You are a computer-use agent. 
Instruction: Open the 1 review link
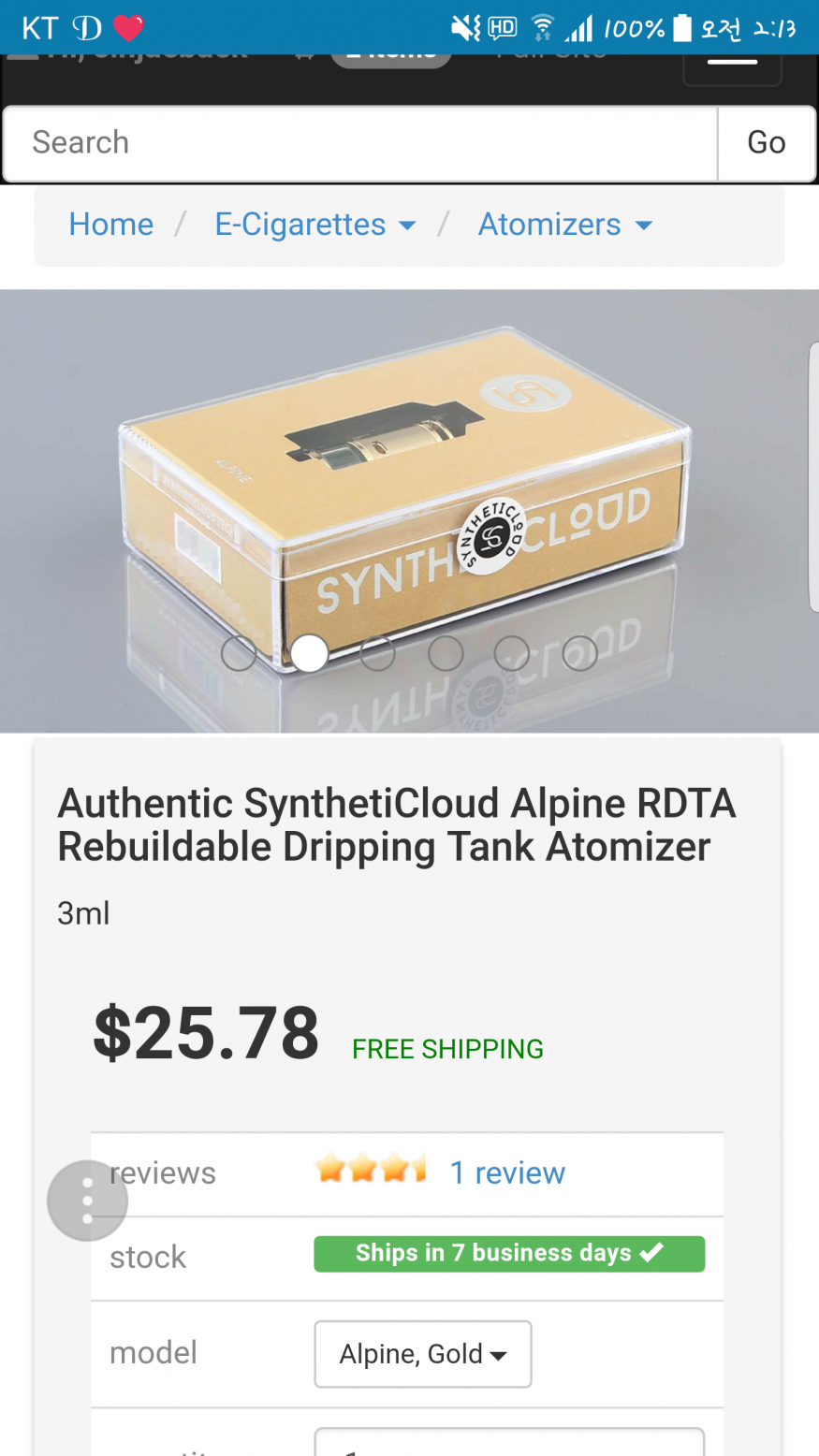click(507, 1172)
